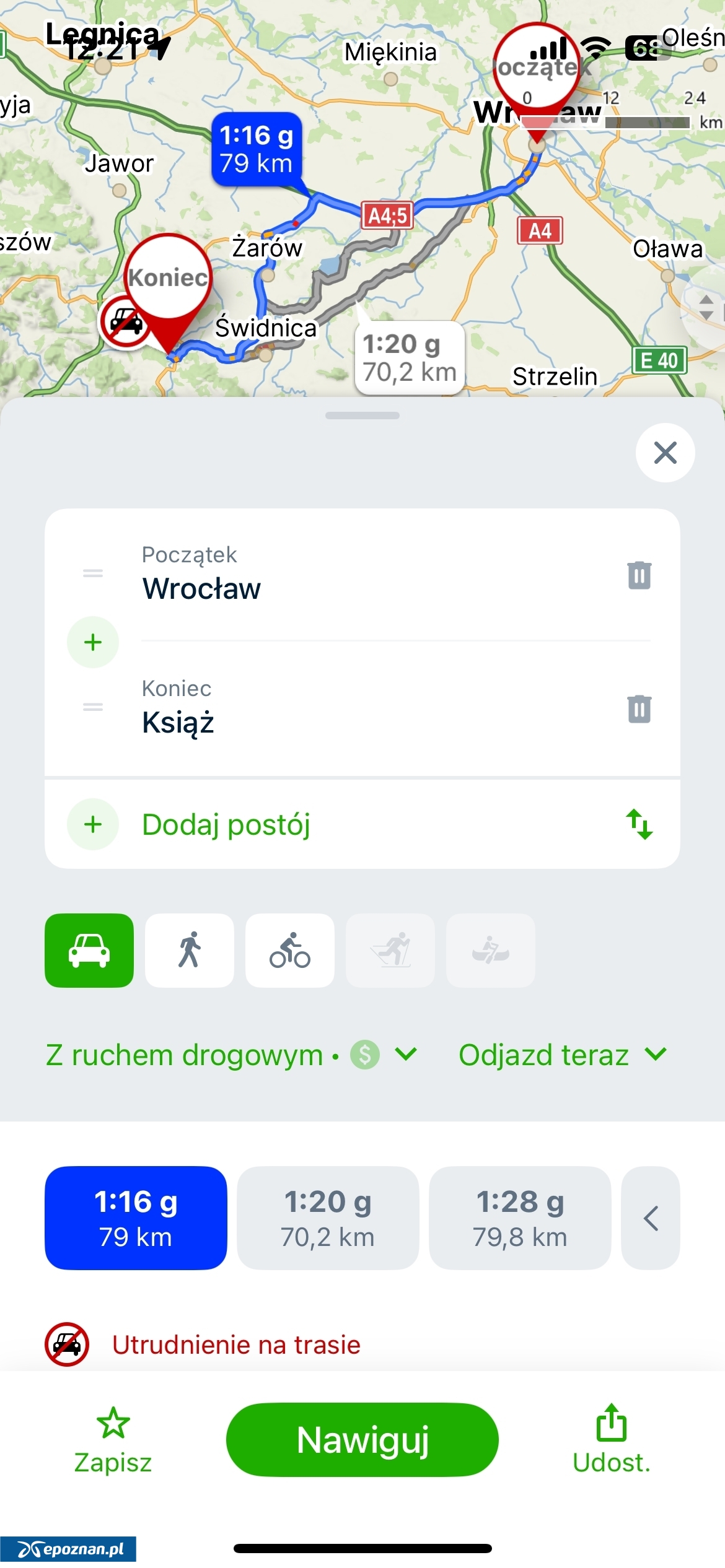Save the route with Zapisz
The width and height of the screenshot is (725, 1568).
coord(113,1441)
